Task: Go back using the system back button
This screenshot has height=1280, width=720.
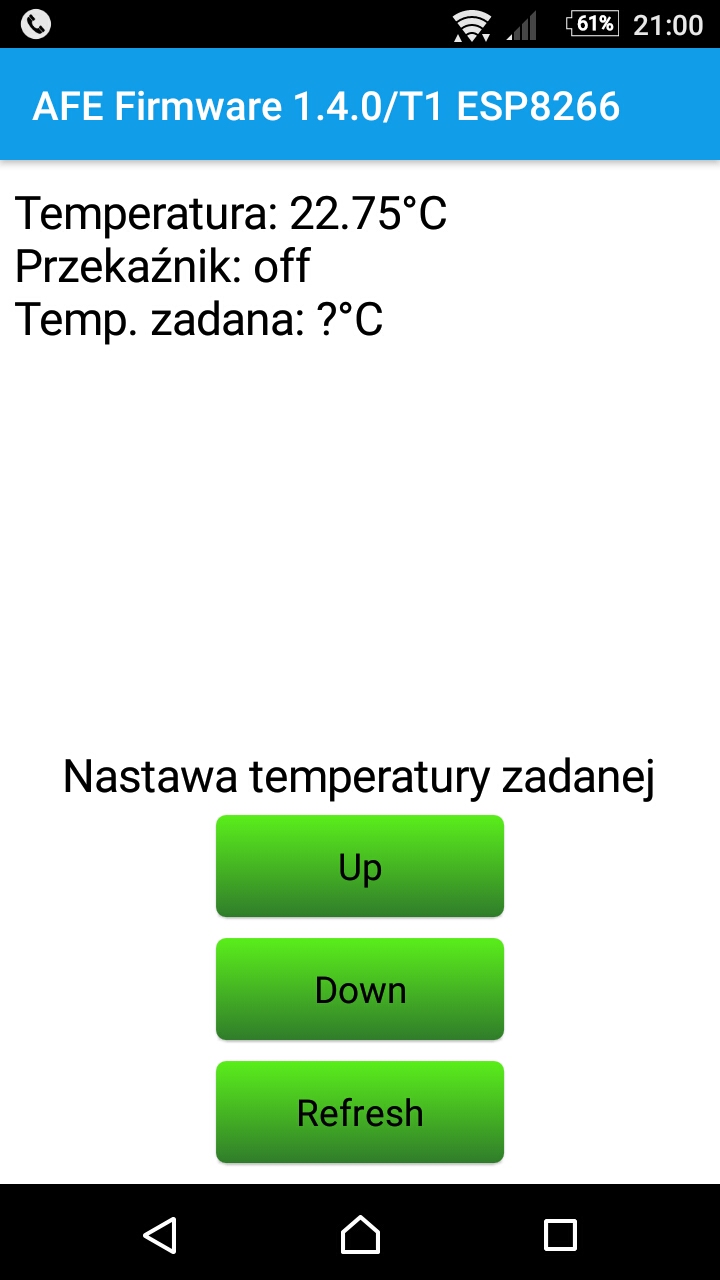Action: (160, 1235)
